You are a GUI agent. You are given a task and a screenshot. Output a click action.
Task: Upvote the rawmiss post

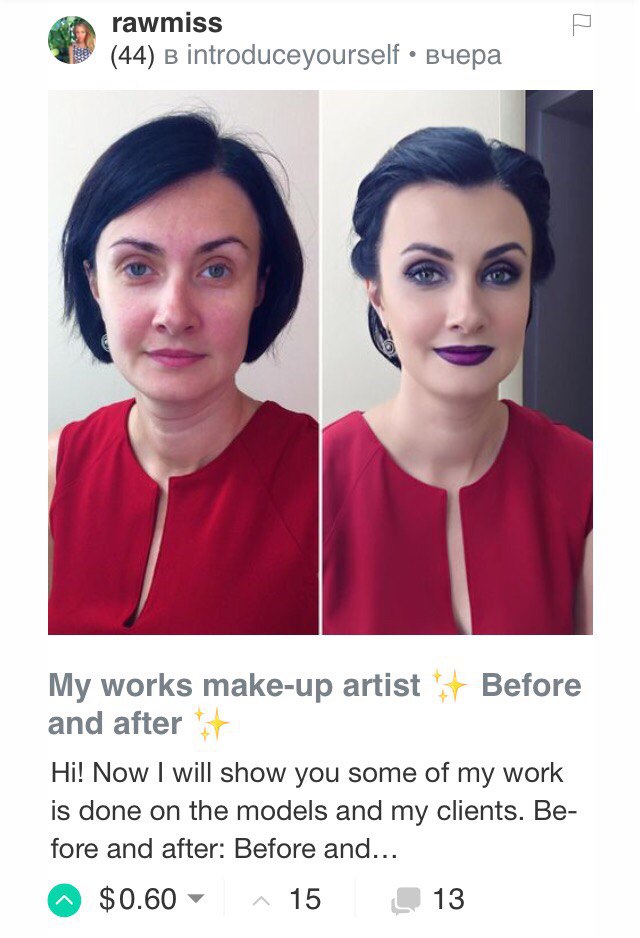(x=64, y=900)
